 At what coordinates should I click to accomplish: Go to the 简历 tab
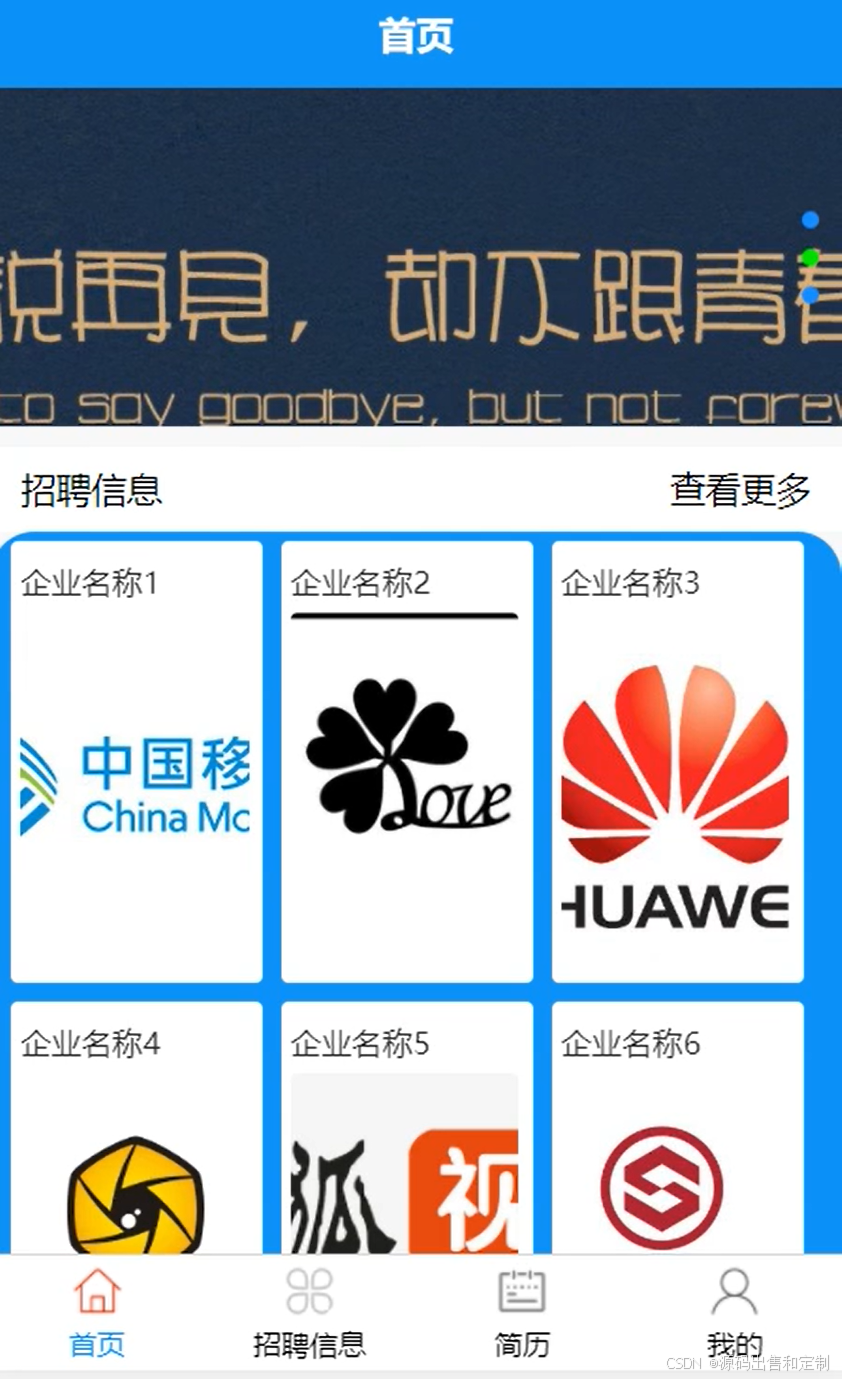click(x=521, y=1312)
